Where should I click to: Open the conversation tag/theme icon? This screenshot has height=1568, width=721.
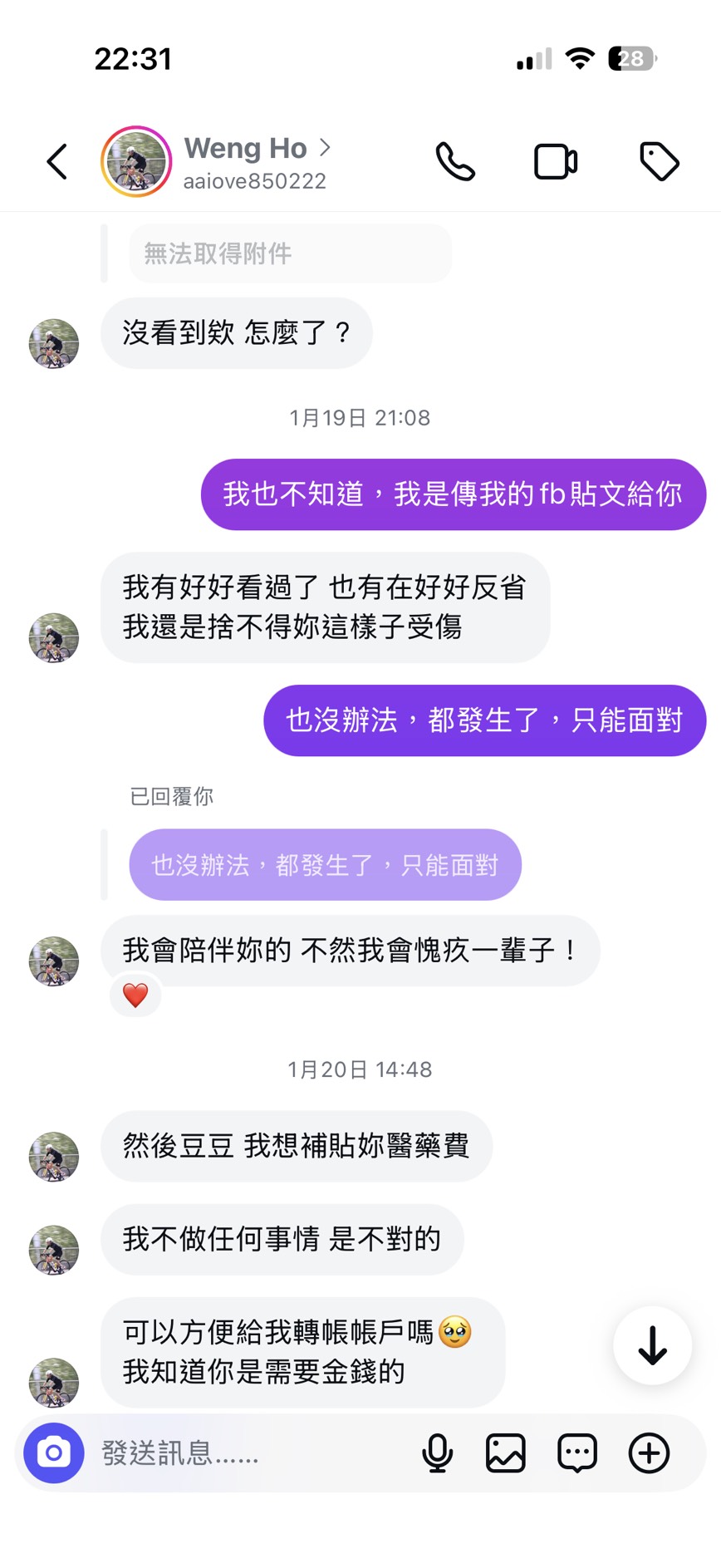660,161
